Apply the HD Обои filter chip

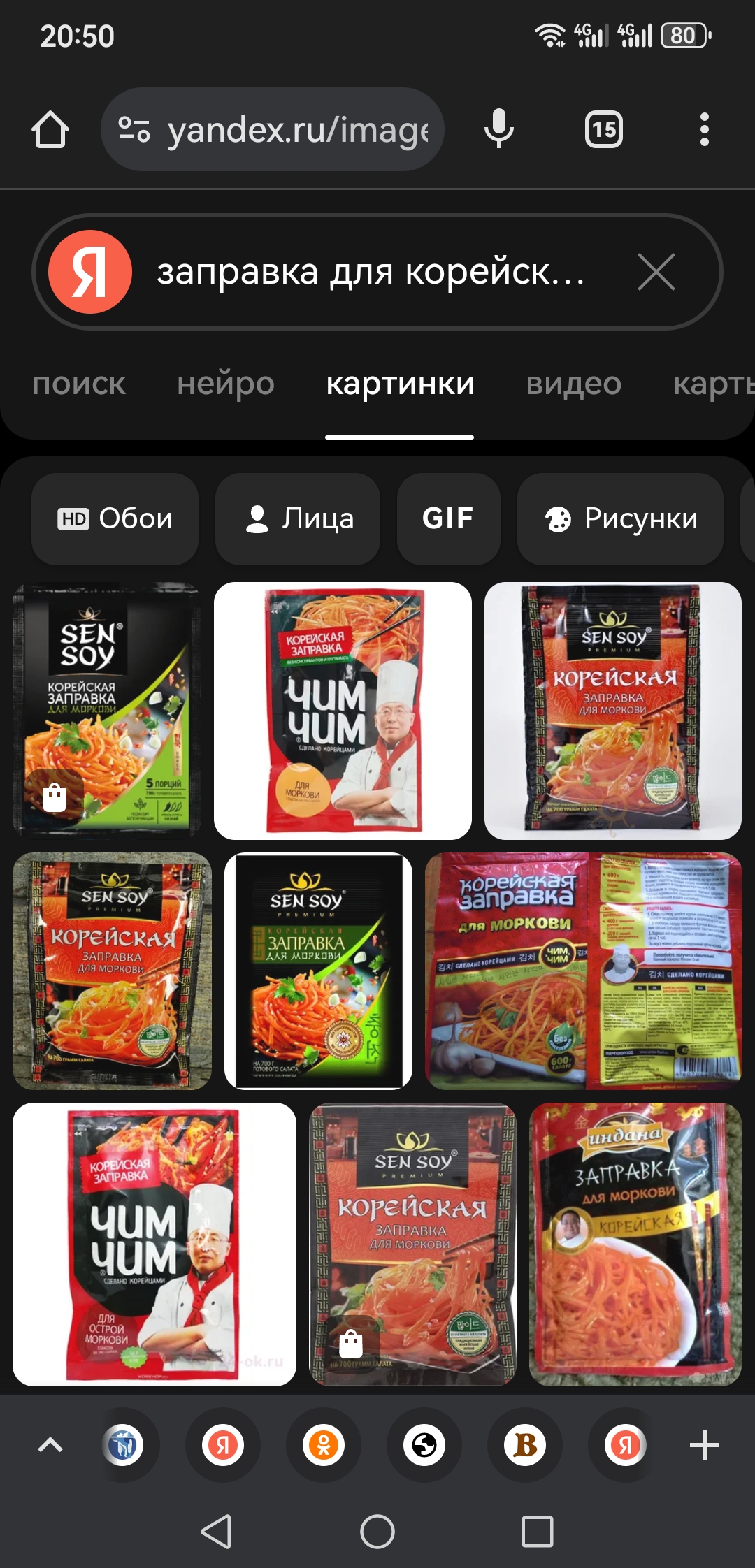[x=115, y=518]
